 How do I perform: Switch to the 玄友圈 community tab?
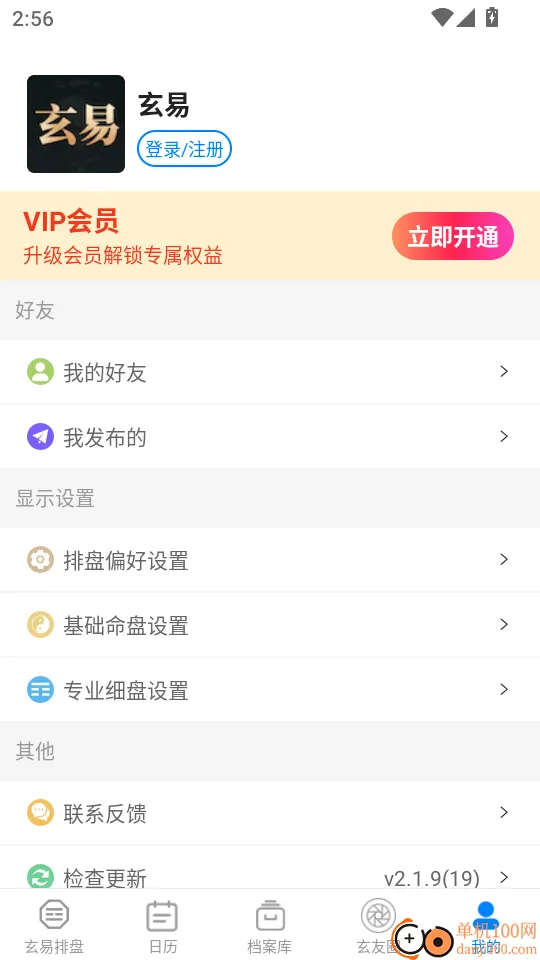(x=378, y=926)
